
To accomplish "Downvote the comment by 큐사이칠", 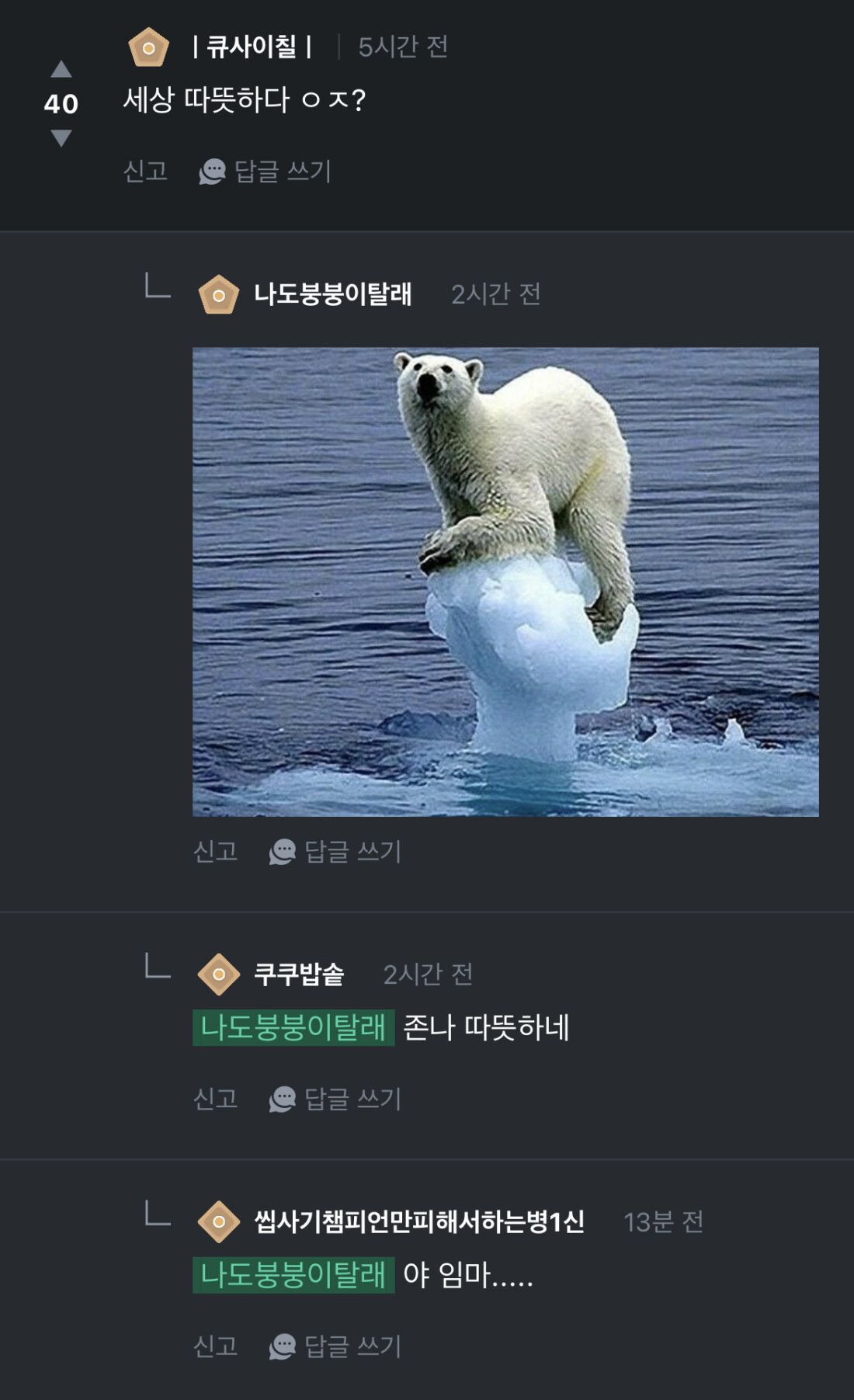I will pos(61,138).
